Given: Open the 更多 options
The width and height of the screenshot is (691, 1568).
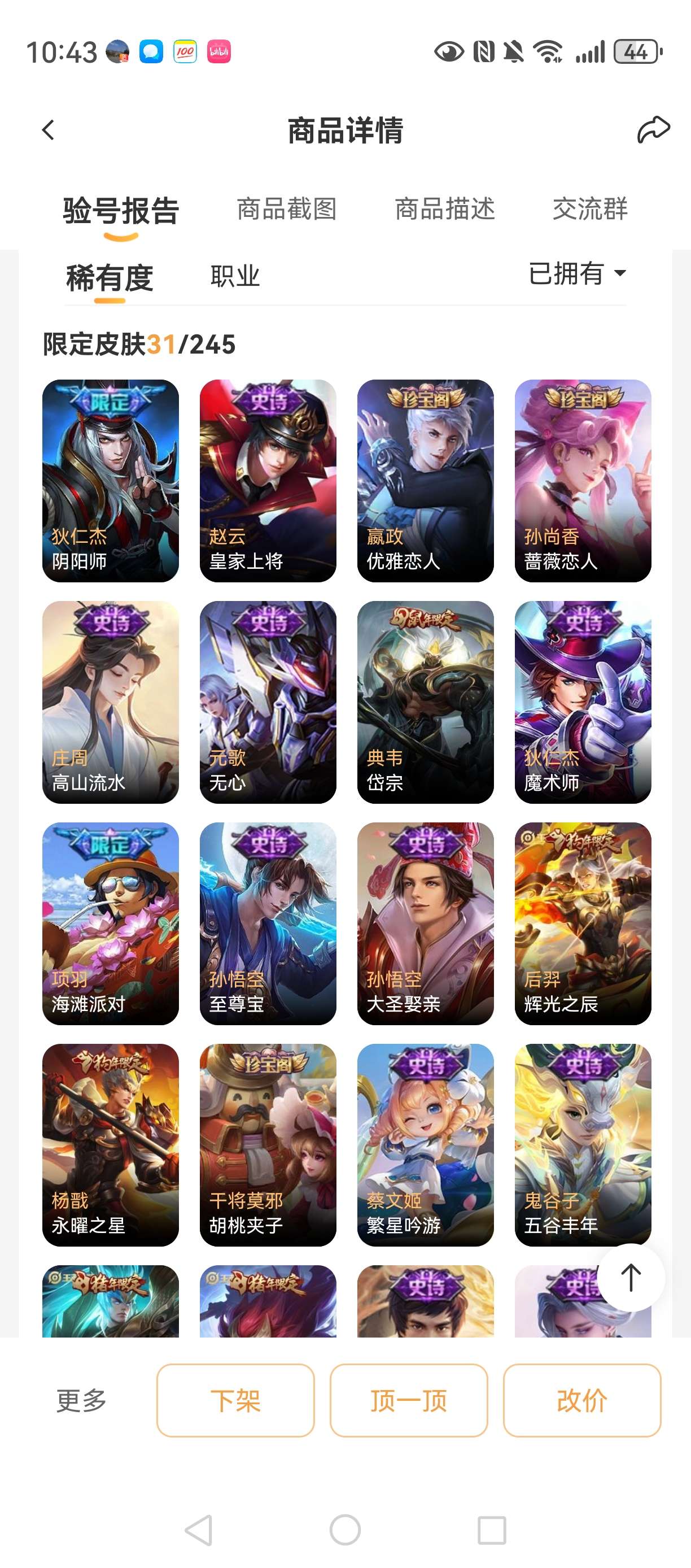Looking at the screenshot, I should [81, 1400].
